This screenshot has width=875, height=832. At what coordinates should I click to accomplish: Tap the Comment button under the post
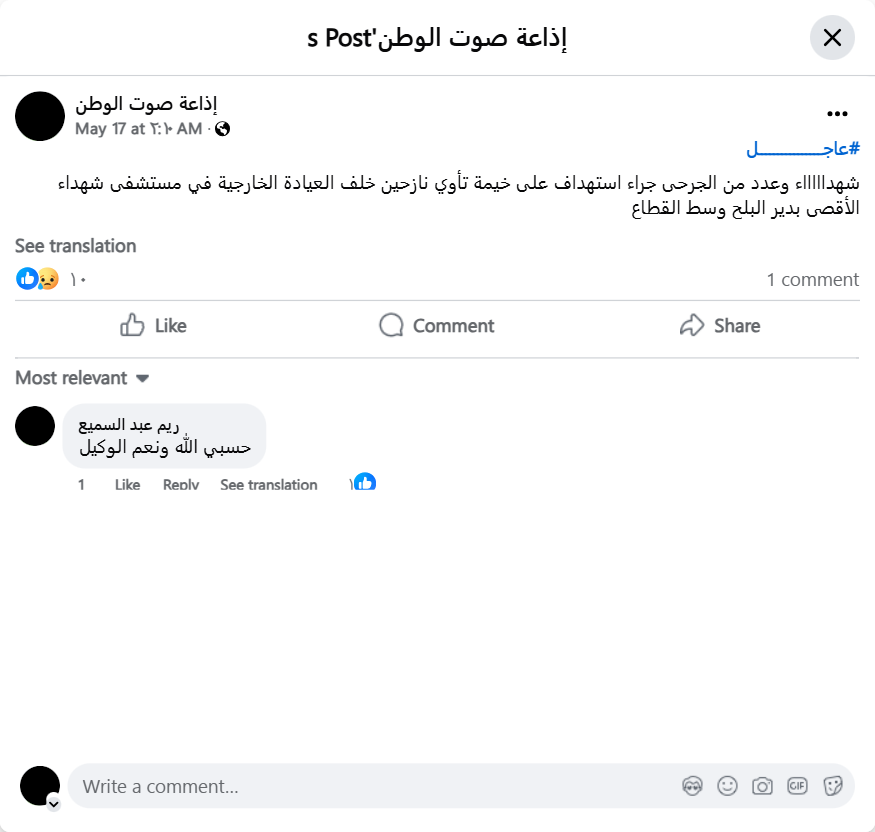(437, 326)
